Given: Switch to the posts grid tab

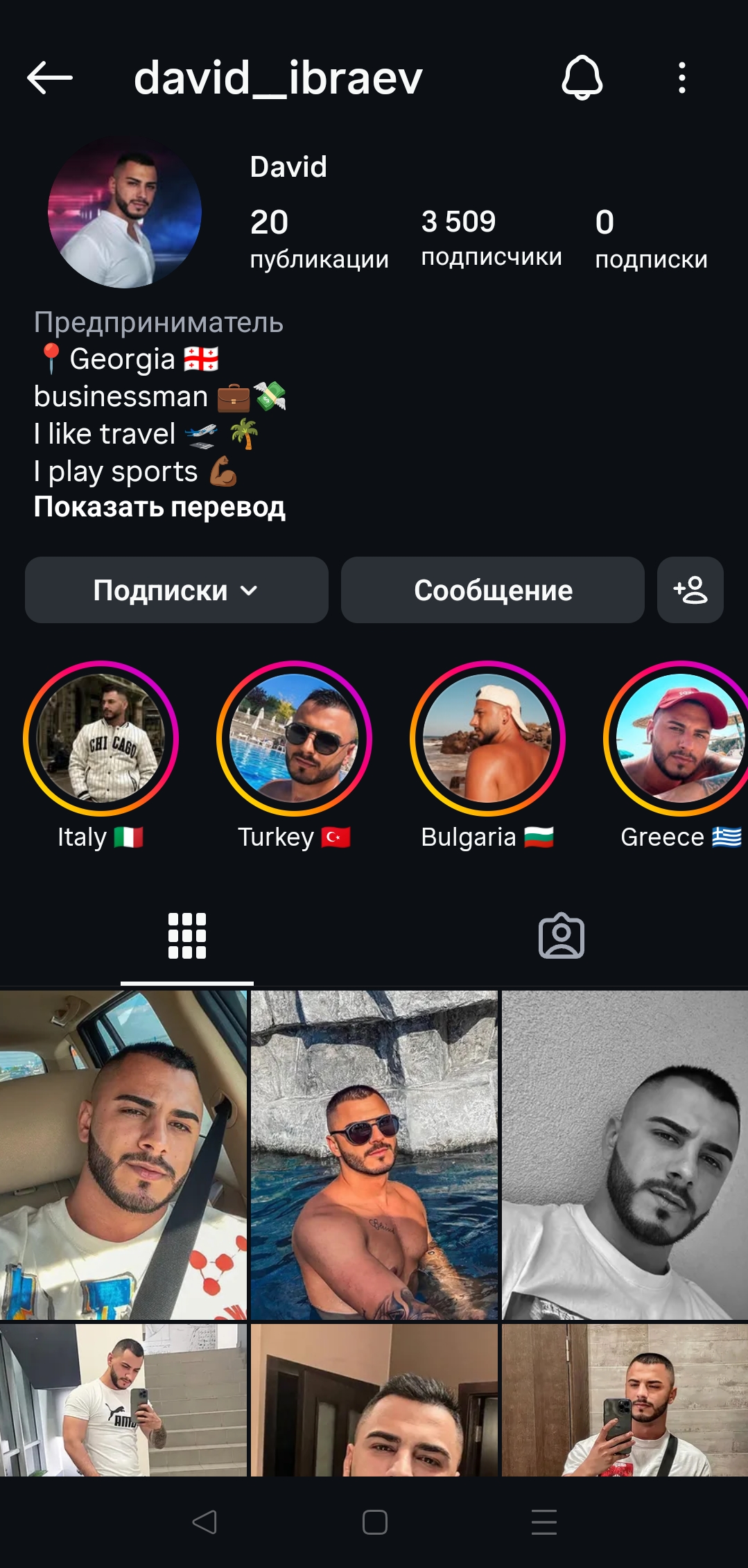Looking at the screenshot, I should [x=187, y=936].
